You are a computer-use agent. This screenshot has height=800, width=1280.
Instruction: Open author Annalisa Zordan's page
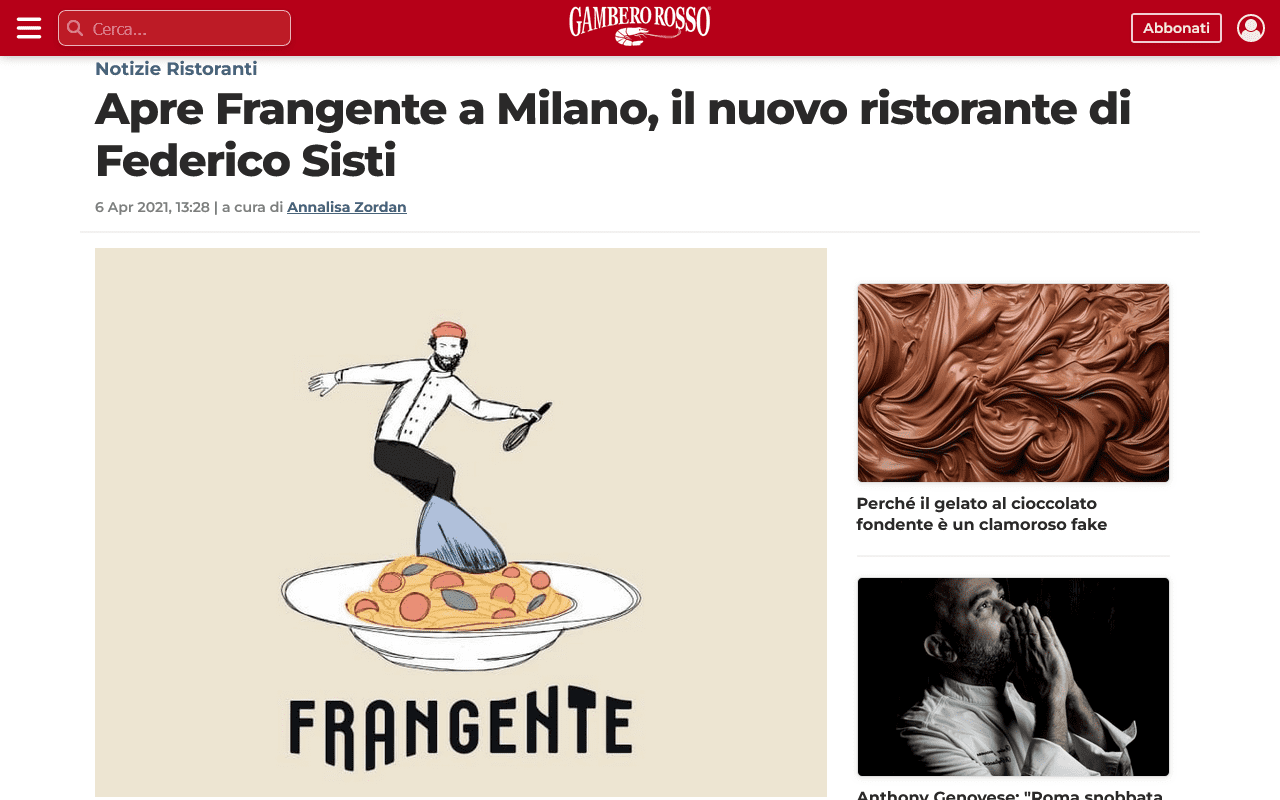click(x=346, y=207)
